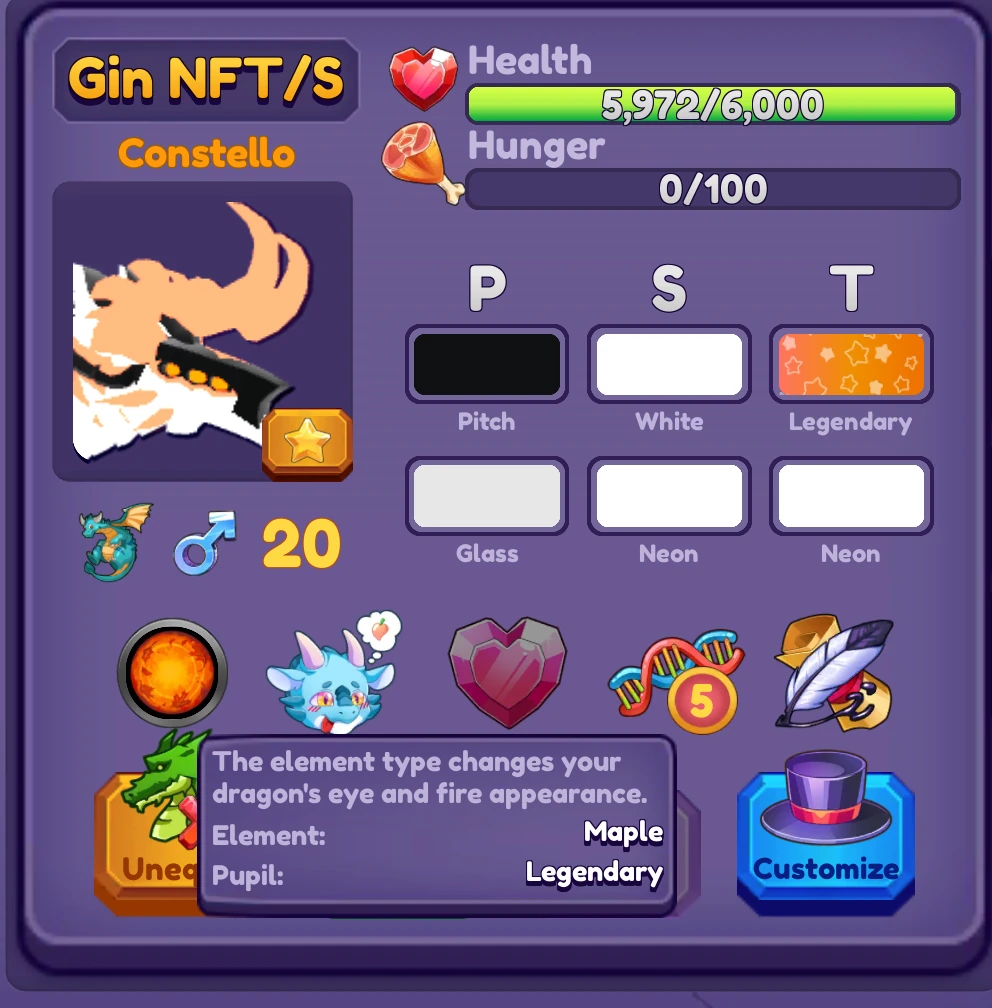Select the Pitch color swatch

[487, 364]
